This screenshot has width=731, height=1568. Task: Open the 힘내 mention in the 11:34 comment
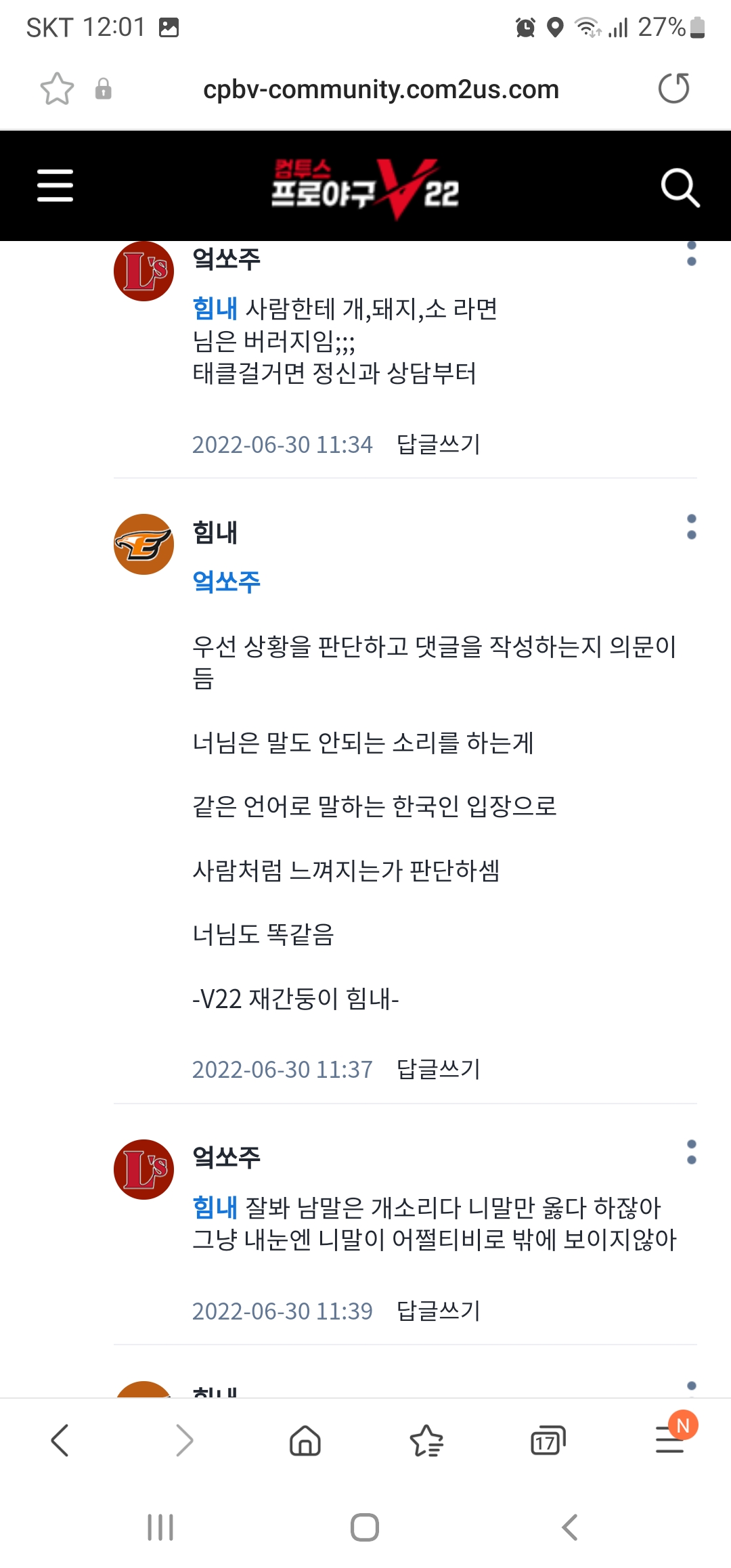(x=215, y=309)
